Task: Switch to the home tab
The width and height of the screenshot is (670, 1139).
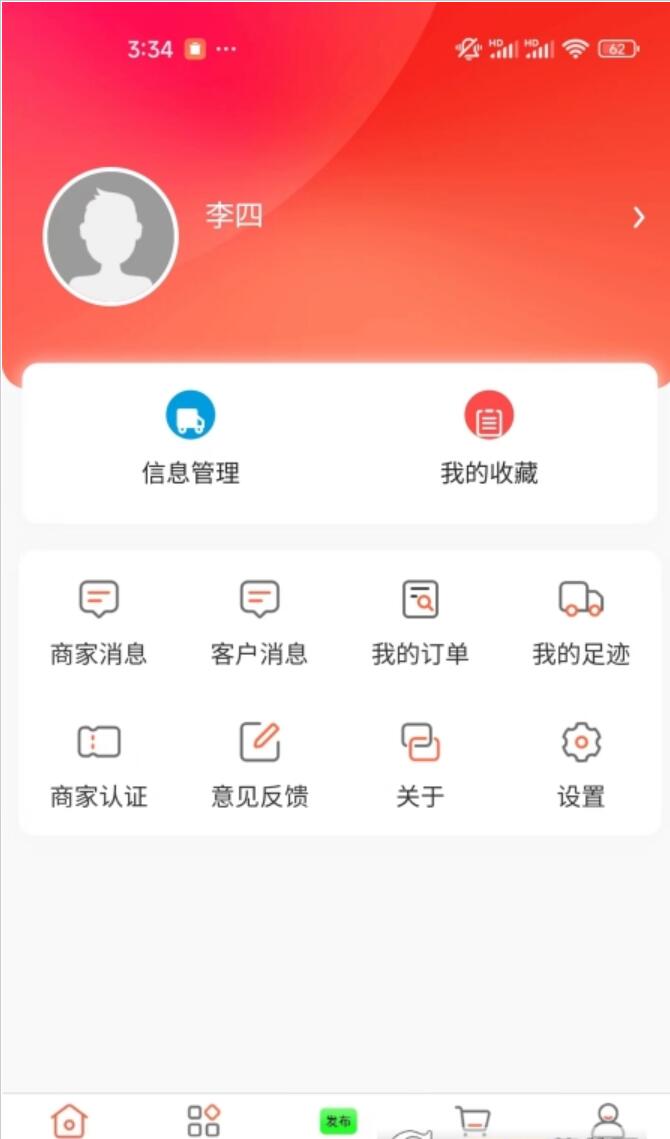Action: pyautogui.click(x=70, y=1120)
